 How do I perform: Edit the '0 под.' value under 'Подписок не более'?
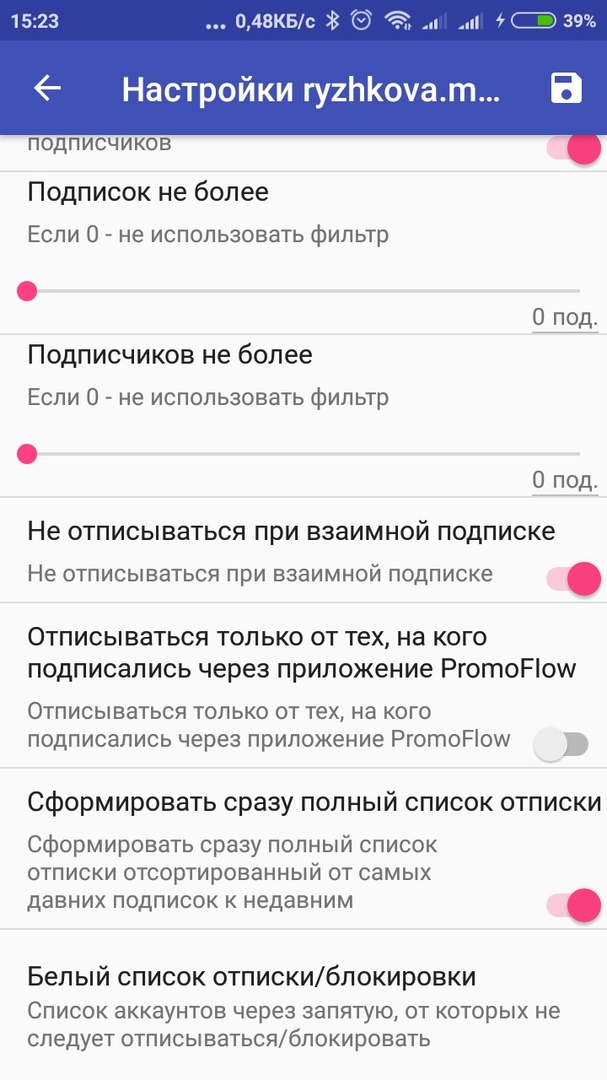tap(564, 318)
